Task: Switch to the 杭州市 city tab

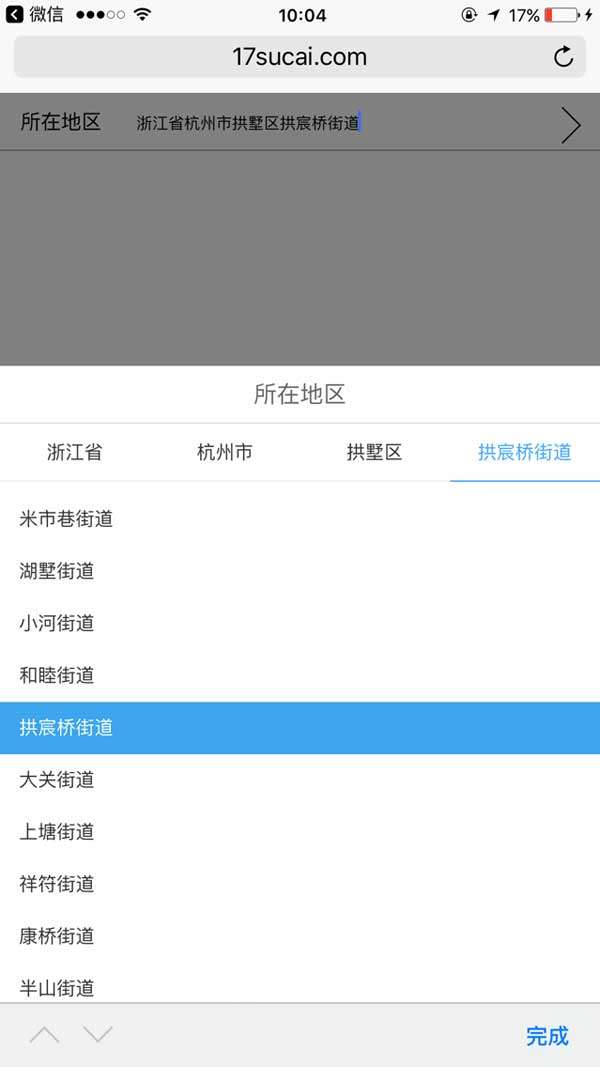Action: coord(225,452)
